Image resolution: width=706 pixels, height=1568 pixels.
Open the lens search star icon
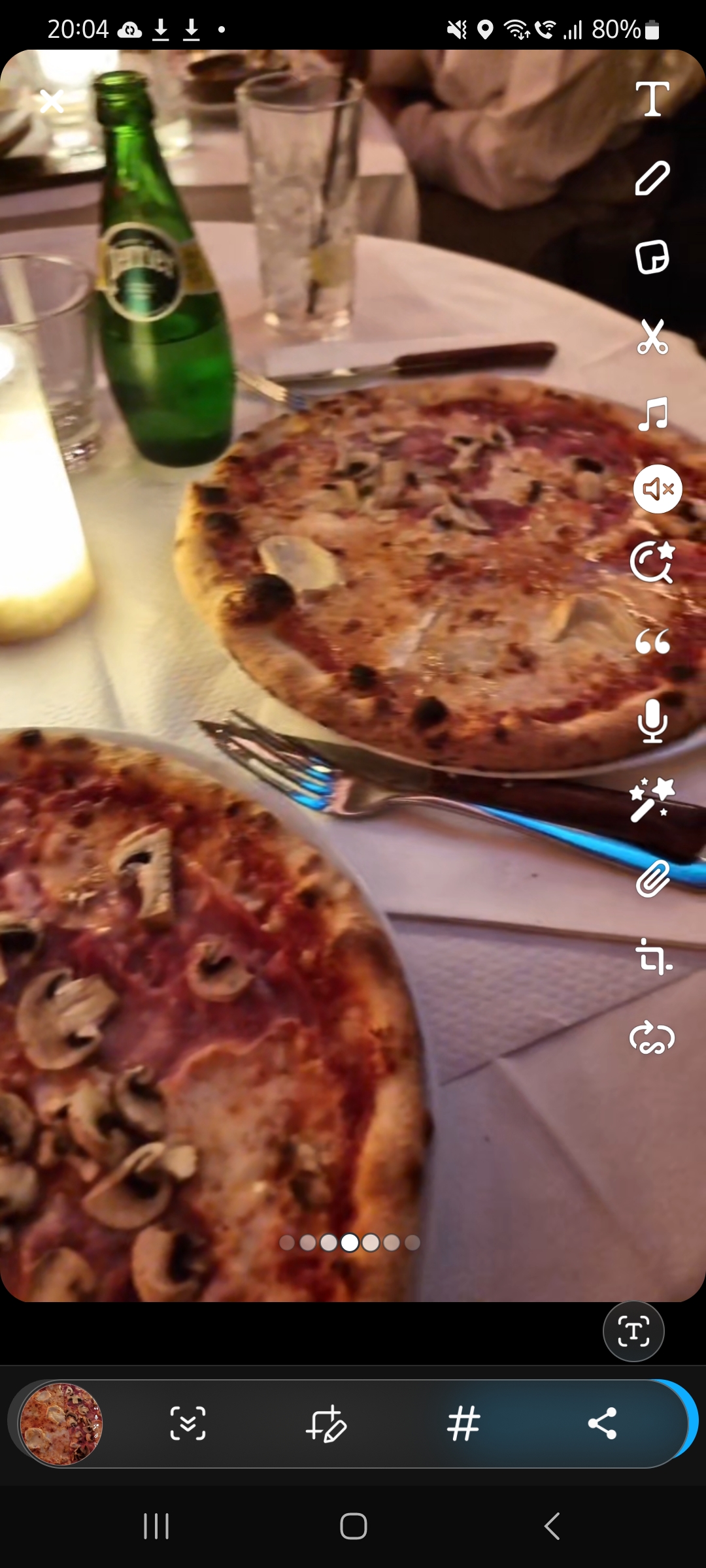652,562
